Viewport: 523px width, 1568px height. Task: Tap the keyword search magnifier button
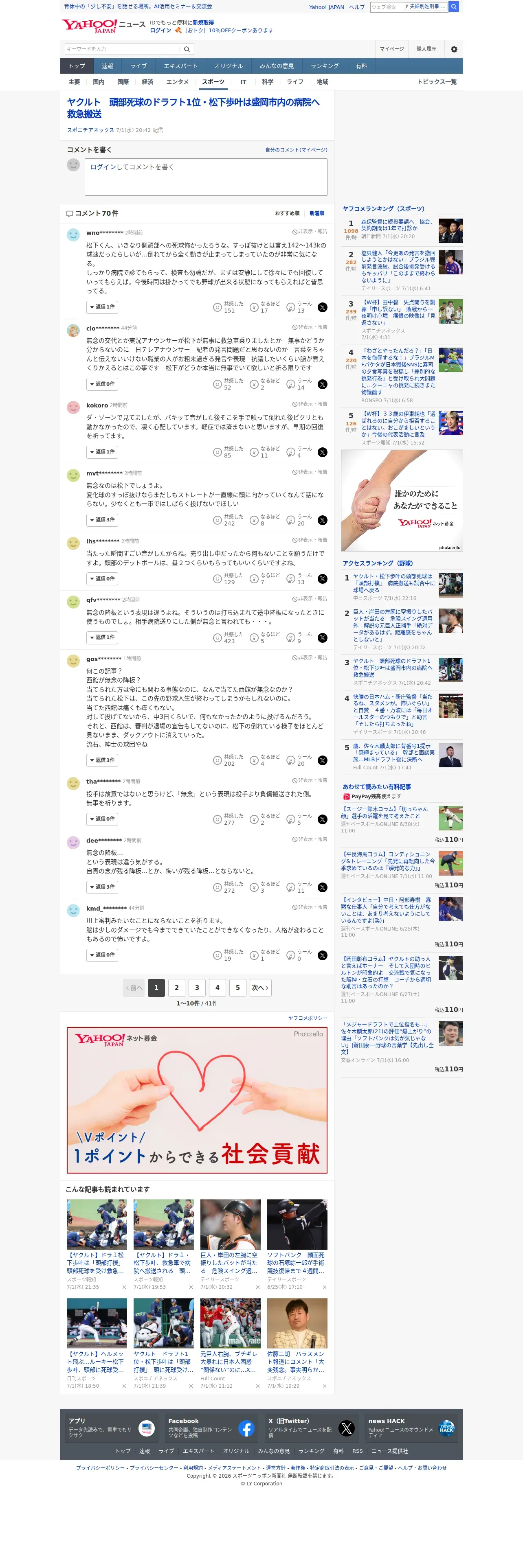(x=187, y=49)
